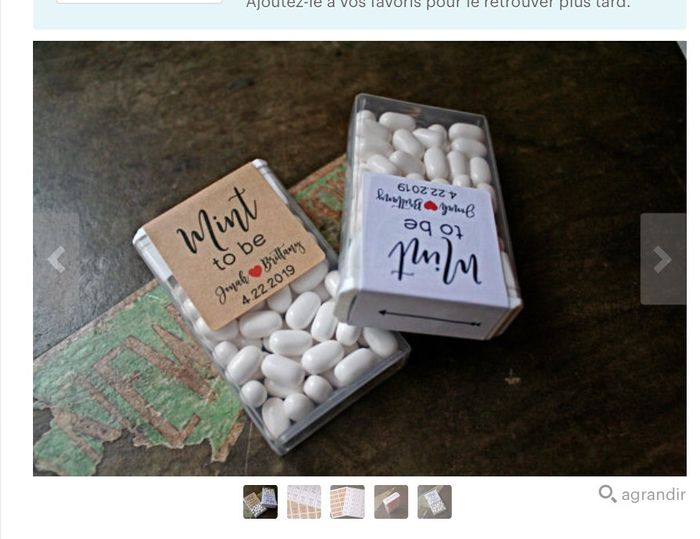
Task: Go to the previous product photo
Action: click(56, 259)
